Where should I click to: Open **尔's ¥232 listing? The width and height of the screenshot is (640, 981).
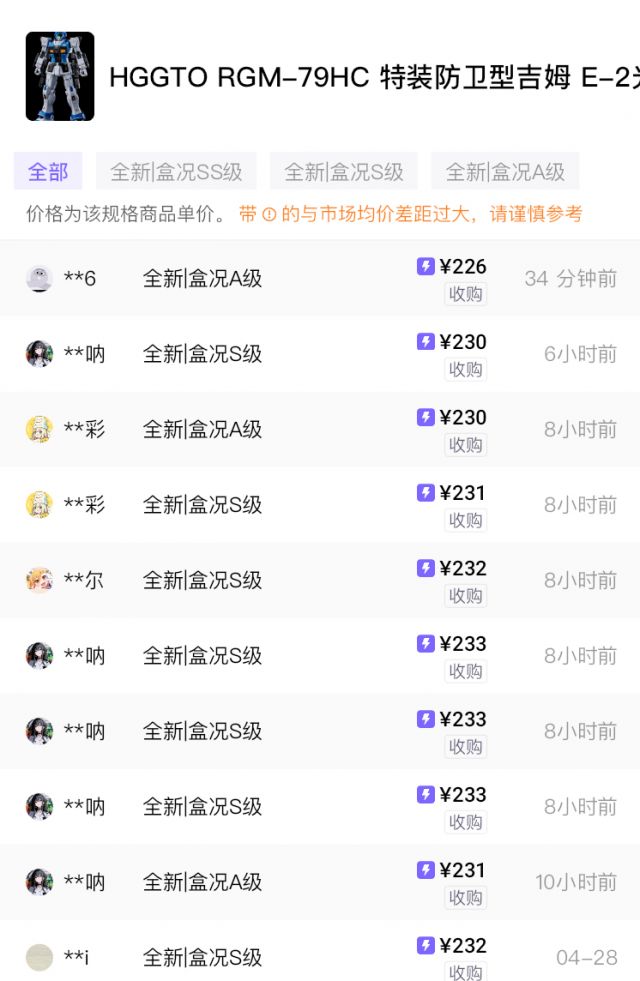tap(320, 581)
